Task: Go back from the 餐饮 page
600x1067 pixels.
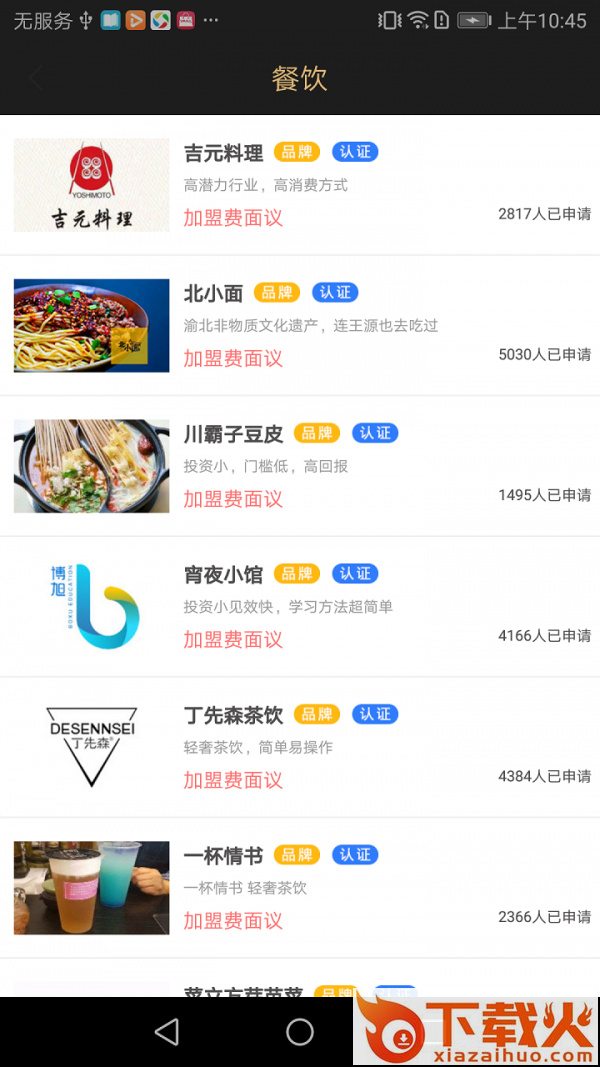Action: pos(37,78)
